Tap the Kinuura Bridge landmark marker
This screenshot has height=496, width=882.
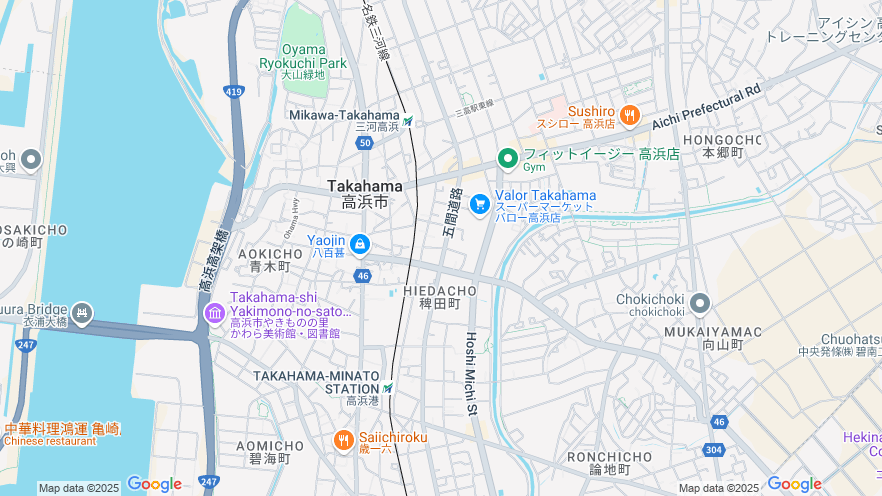coord(82,313)
